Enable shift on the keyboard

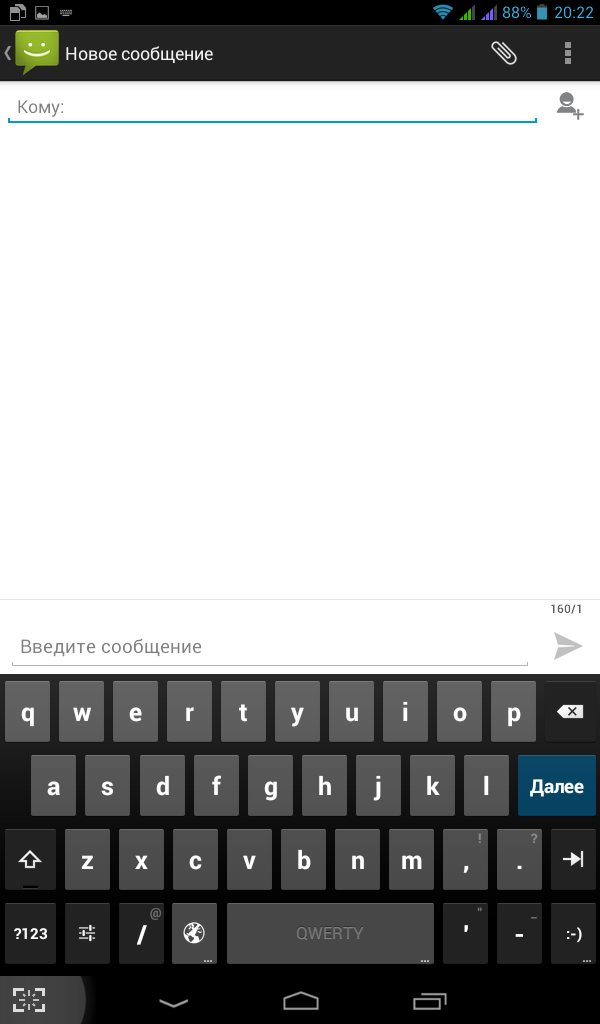click(x=30, y=859)
